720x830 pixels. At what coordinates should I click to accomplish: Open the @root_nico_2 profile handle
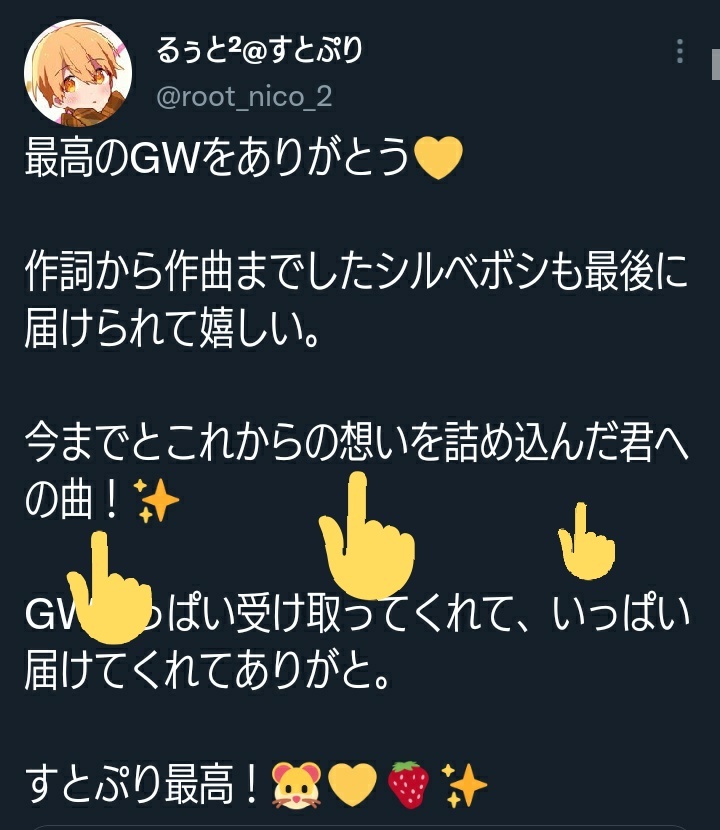point(243,96)
